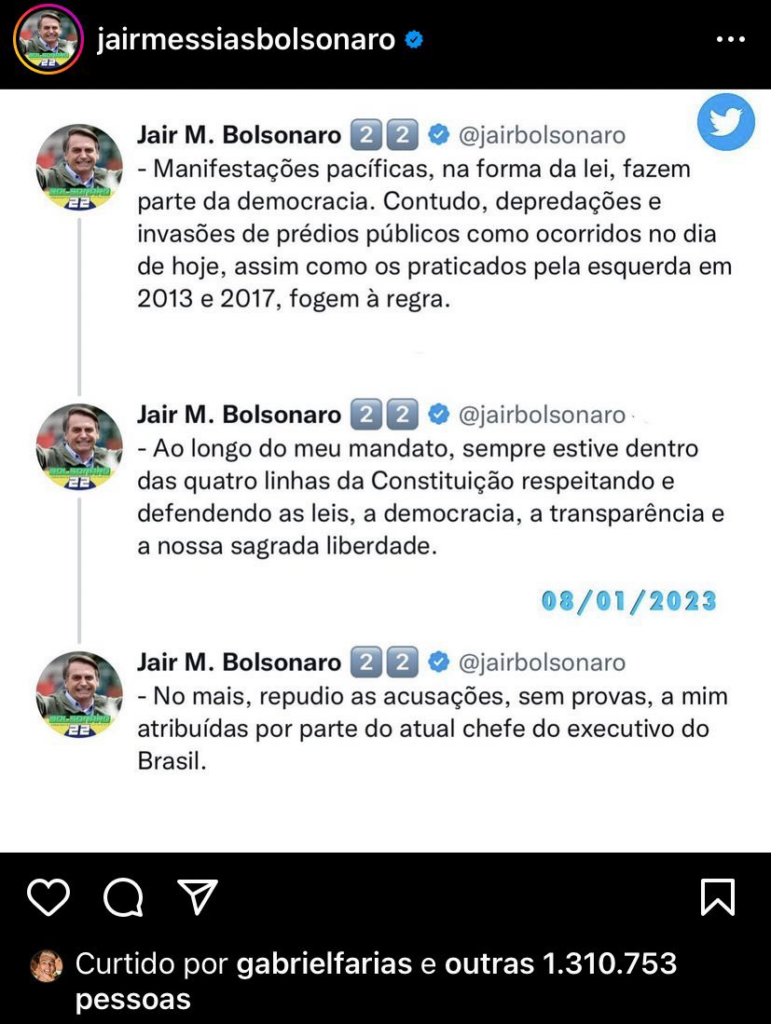This screenshot has height=1024, width=771.
Task: Open gabrielfarias profile from likes
Action: (324, 964)
